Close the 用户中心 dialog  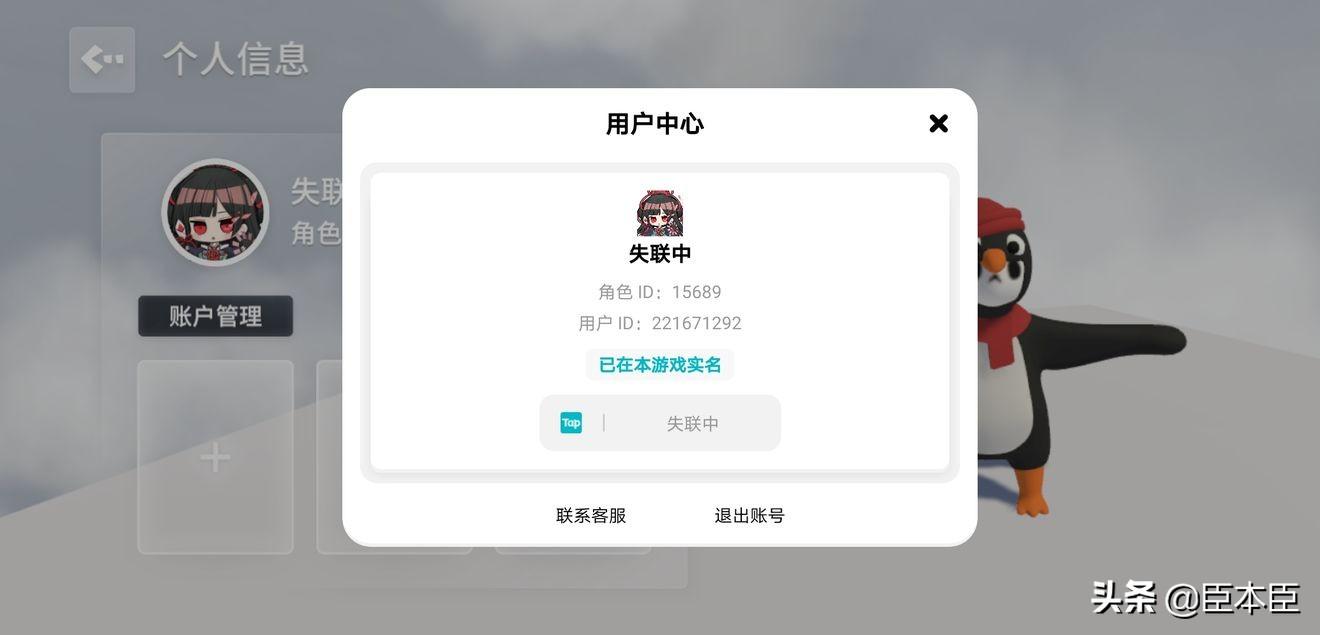[938, 123]
